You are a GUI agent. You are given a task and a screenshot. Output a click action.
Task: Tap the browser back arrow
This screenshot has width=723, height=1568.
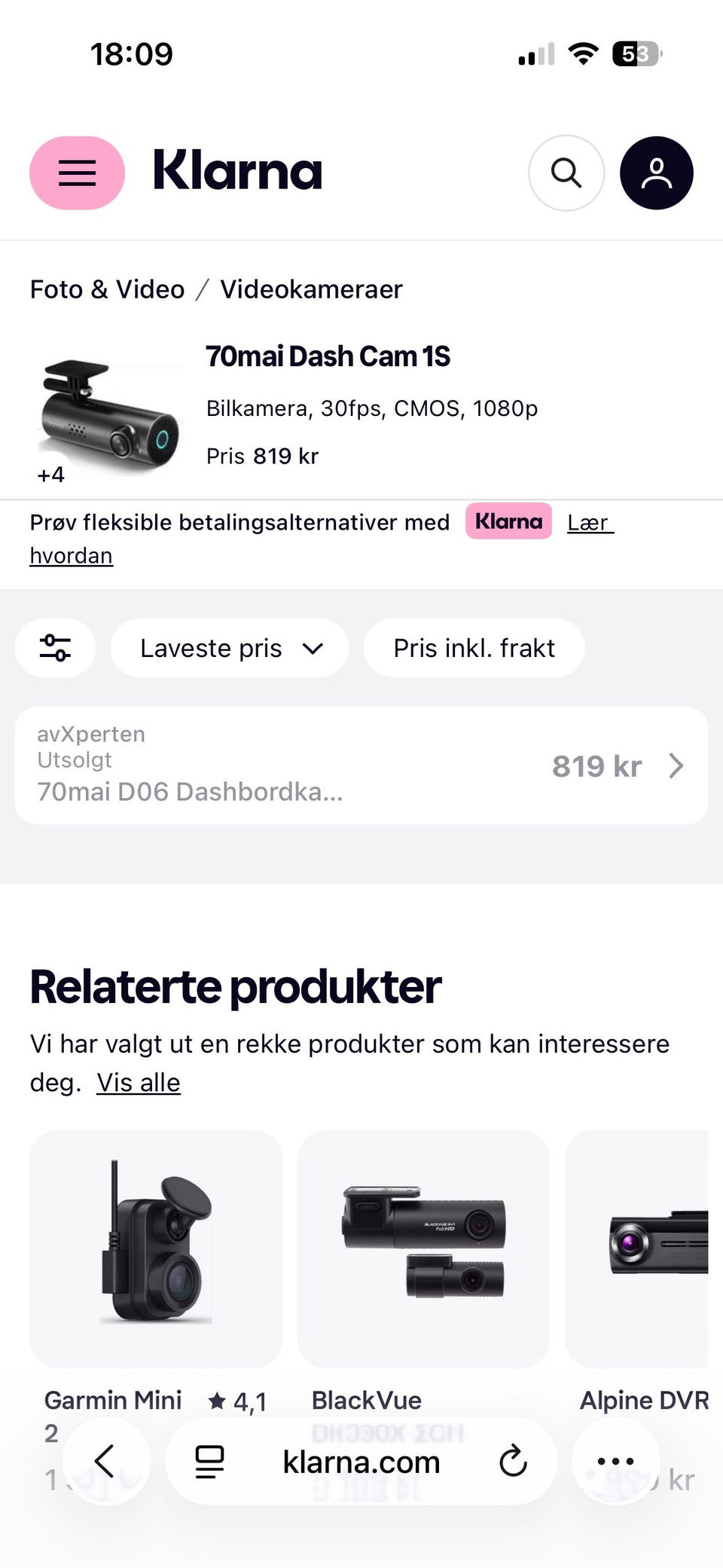106,1460
